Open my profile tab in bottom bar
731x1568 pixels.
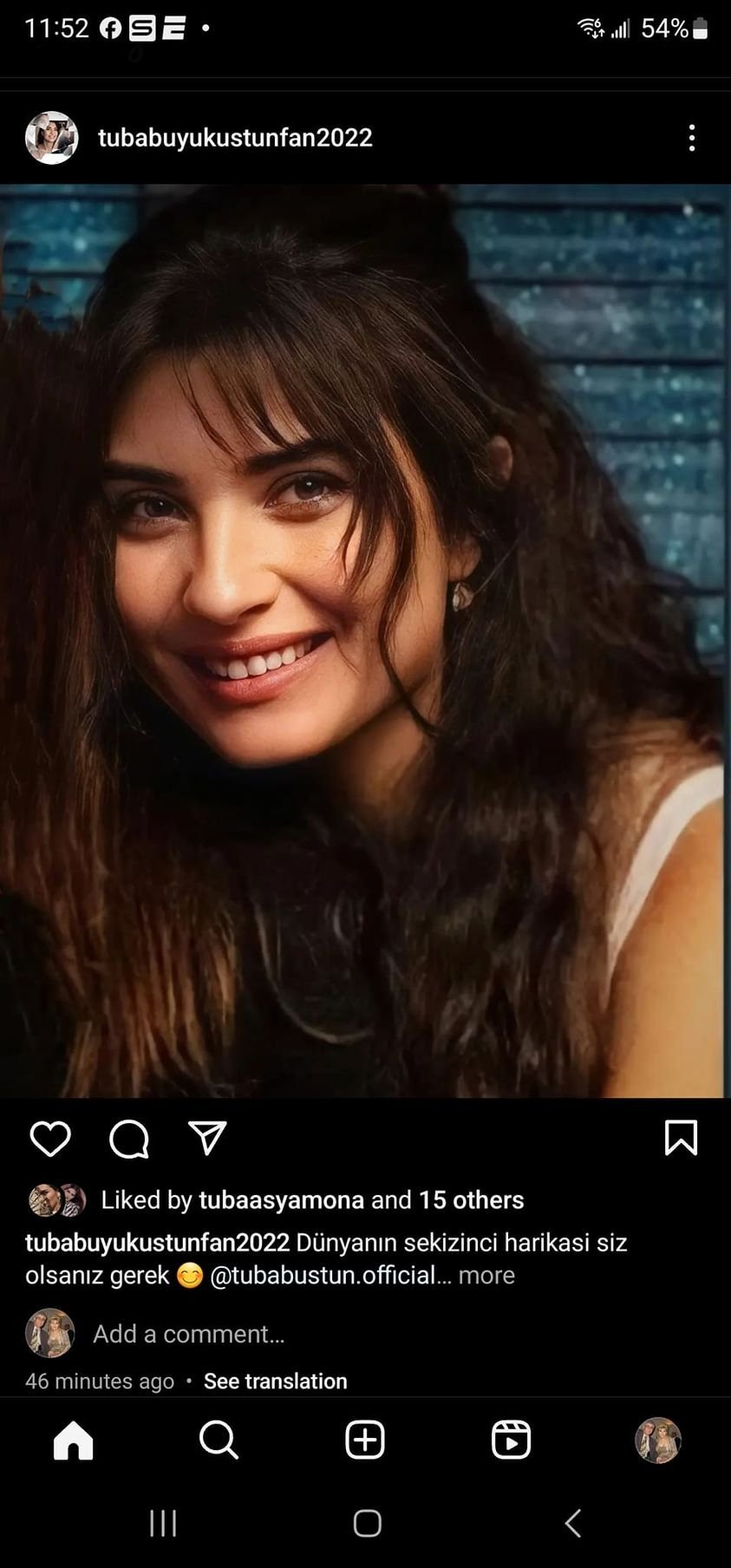[x=657, y=1441]
